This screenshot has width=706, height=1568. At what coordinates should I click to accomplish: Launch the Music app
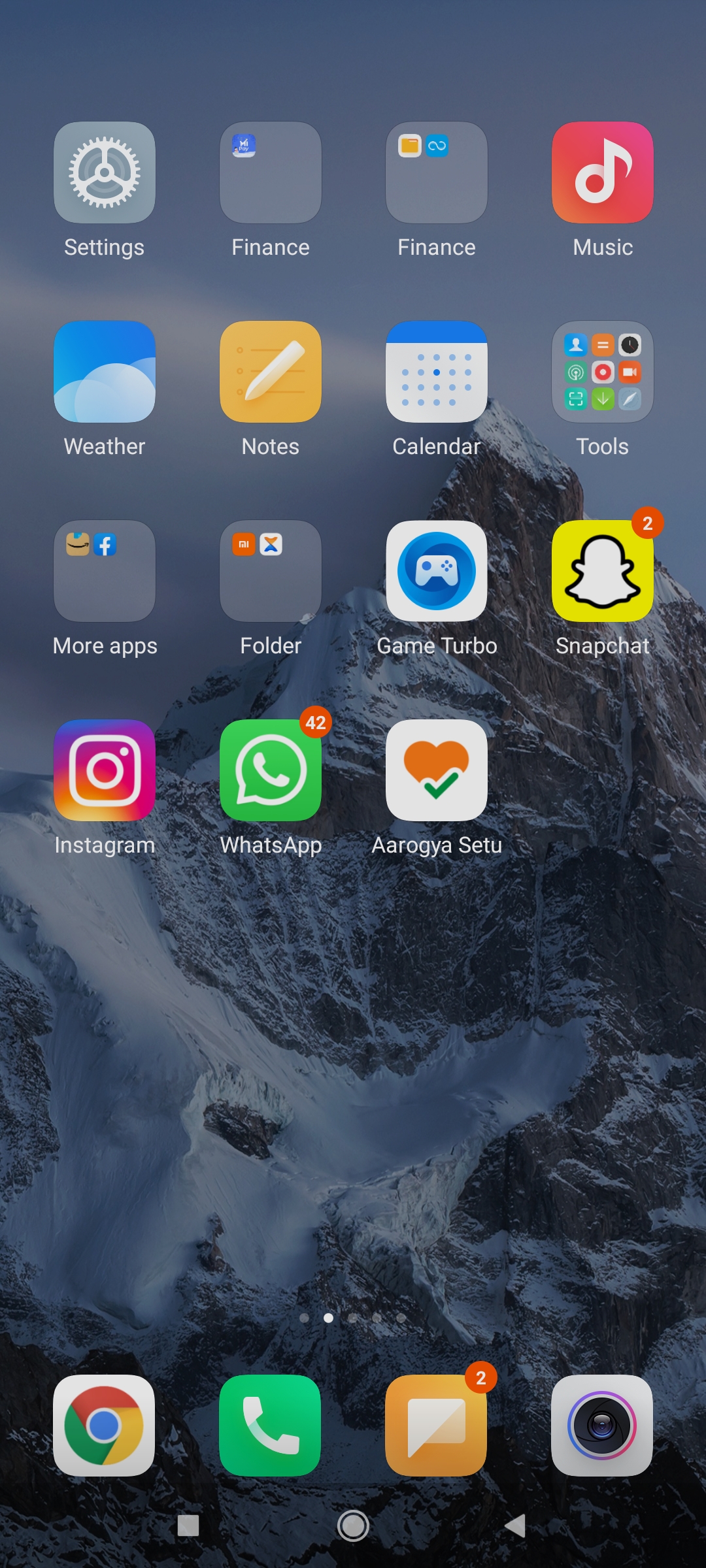(602, 172)
